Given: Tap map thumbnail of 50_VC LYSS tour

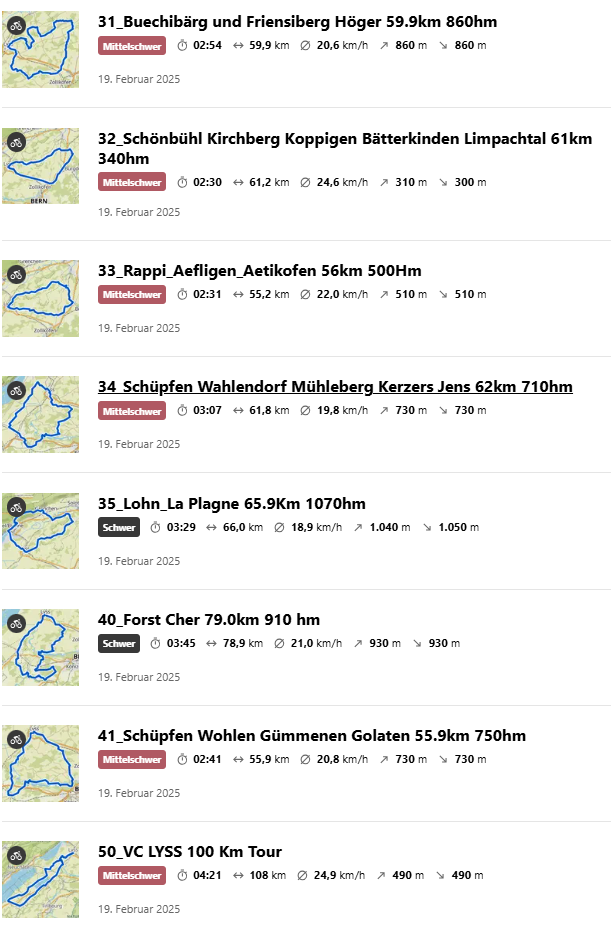Looking at the screenshot, I should pos(40,879).
